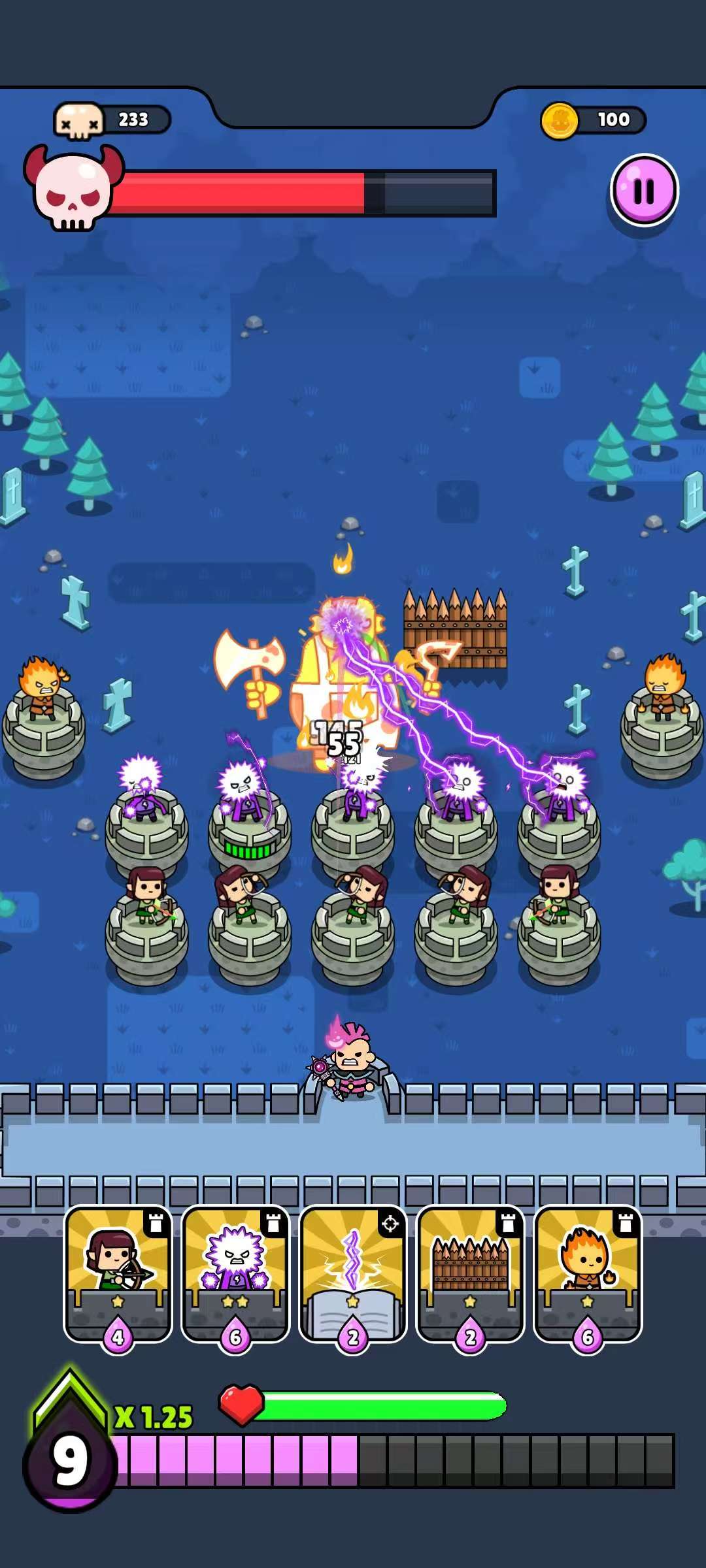Image resolution: width=706 pixels, height=1568 pixels.
Task: Select the purple lightning mage card
Action: [x=235, y=1274]
